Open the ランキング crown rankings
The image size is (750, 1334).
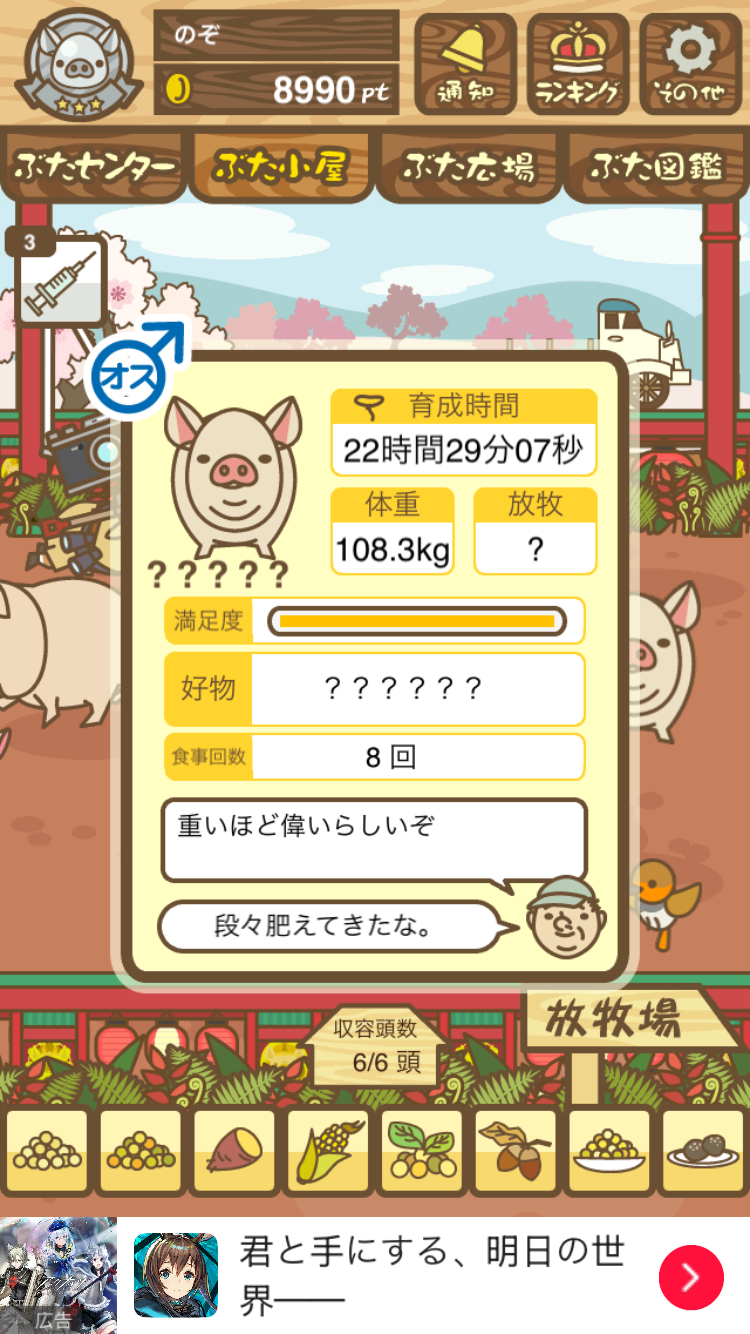click(577, 62)
